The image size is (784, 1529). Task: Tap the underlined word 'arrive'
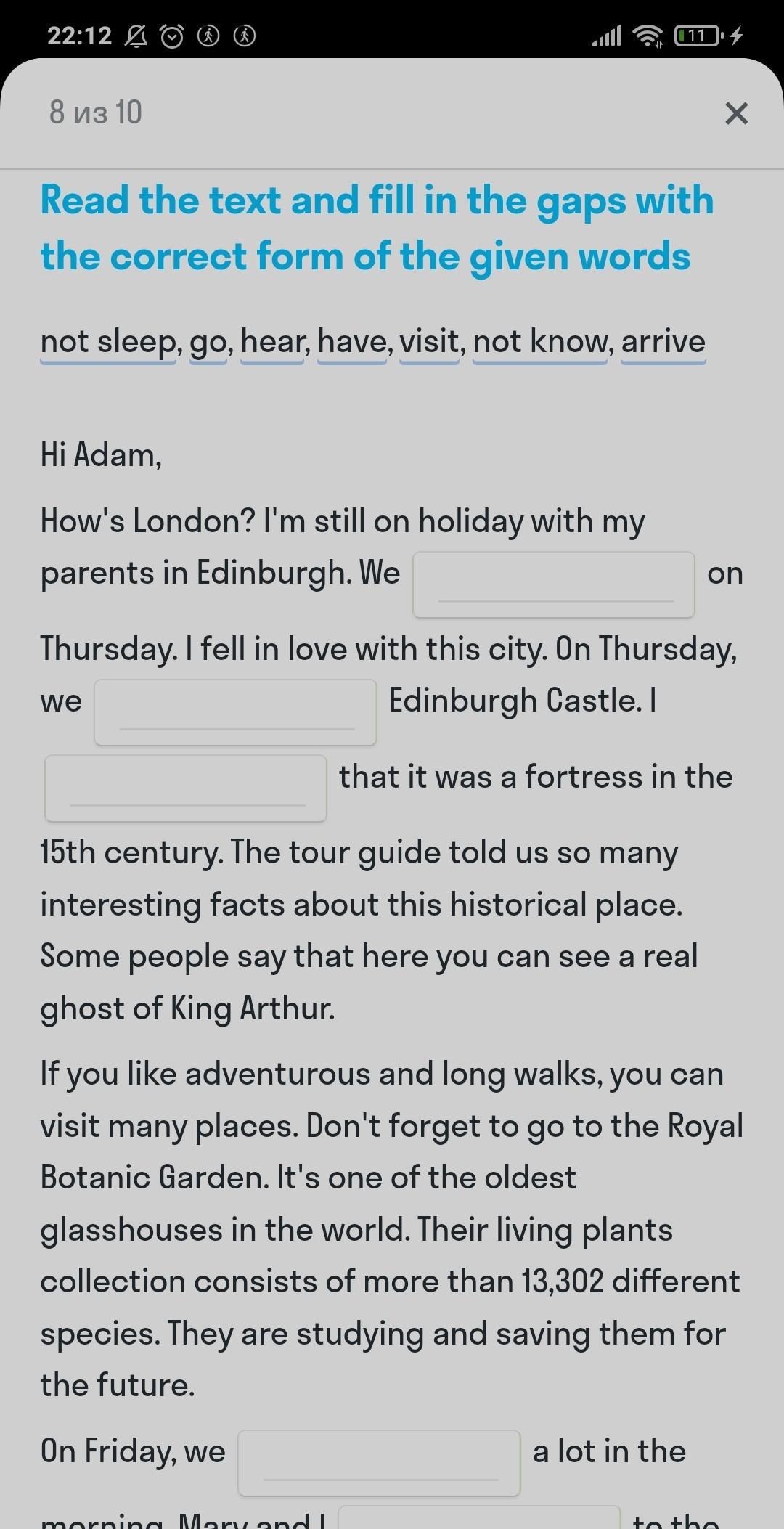point(663,342)
